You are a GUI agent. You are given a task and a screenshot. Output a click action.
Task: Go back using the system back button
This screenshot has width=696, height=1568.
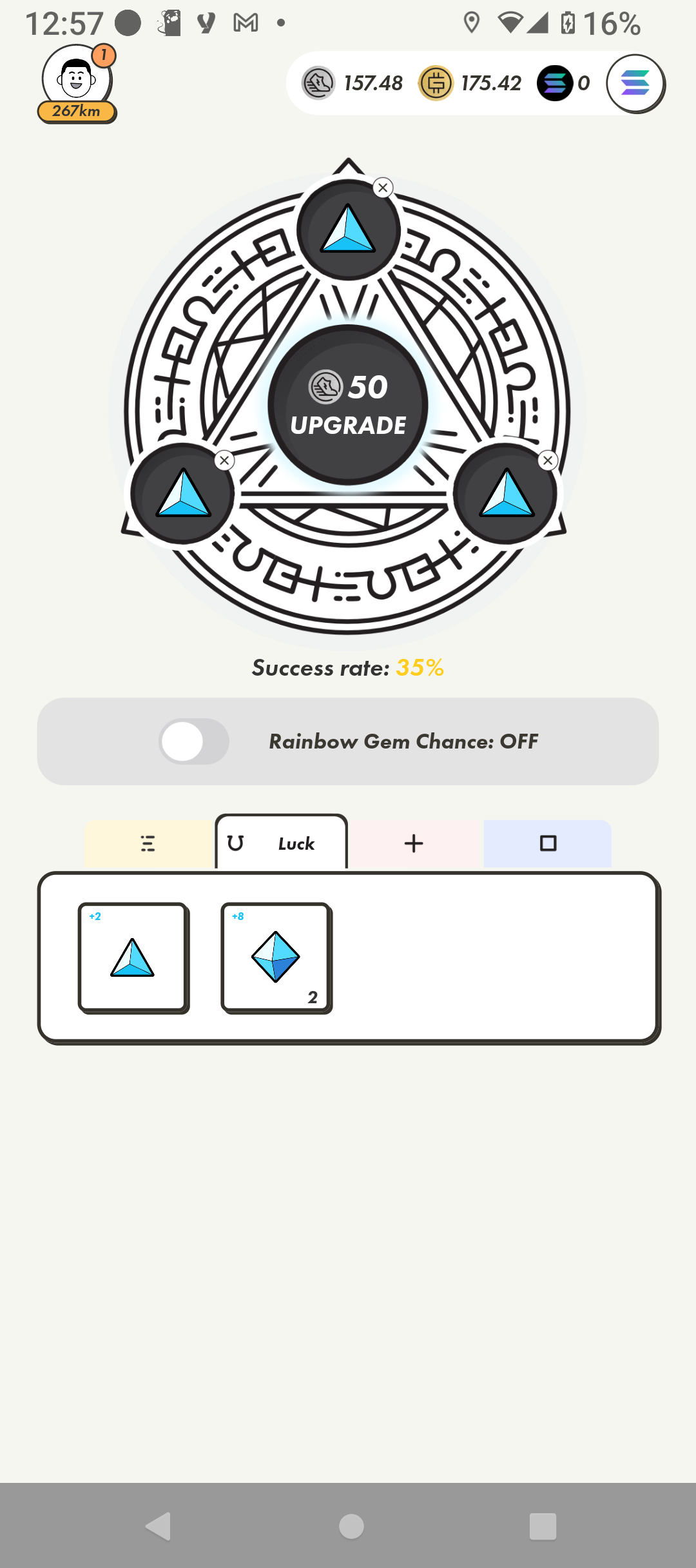tap(159, 1526)
